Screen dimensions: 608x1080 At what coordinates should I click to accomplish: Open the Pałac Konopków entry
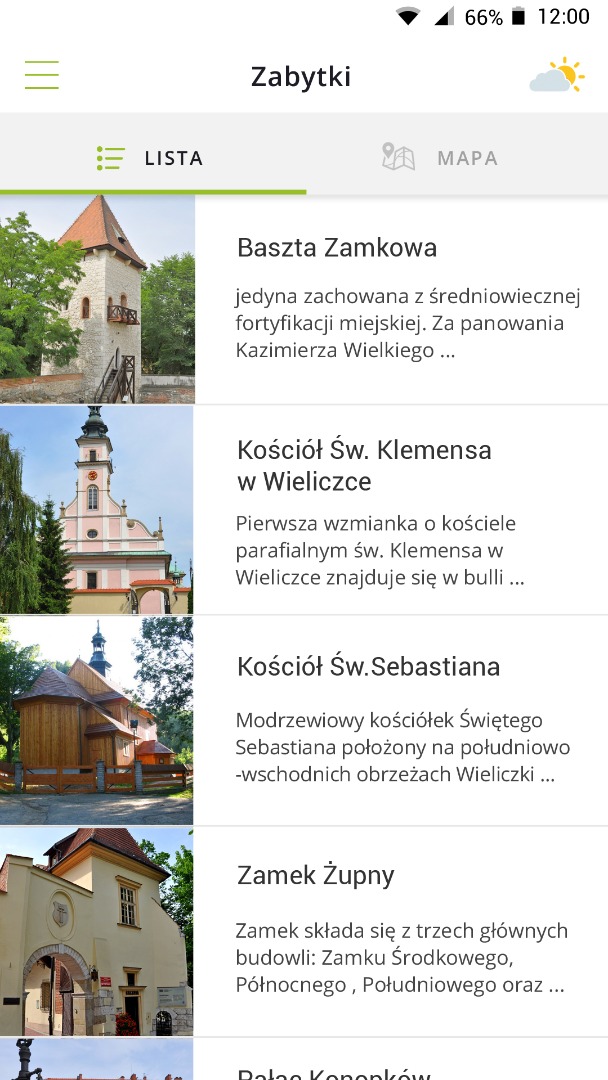333,1072
